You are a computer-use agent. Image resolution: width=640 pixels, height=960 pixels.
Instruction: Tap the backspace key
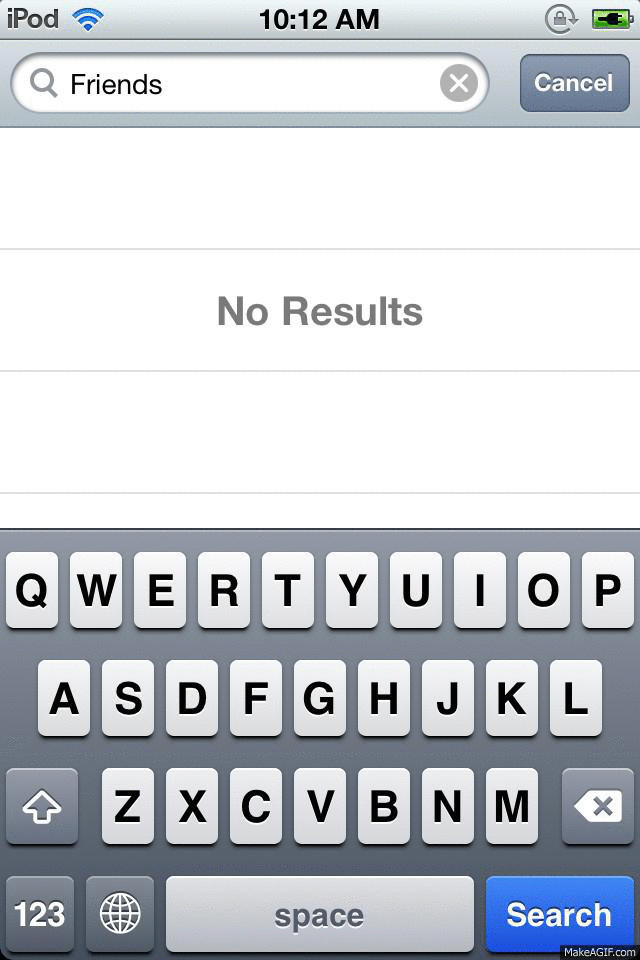point(598,806)
